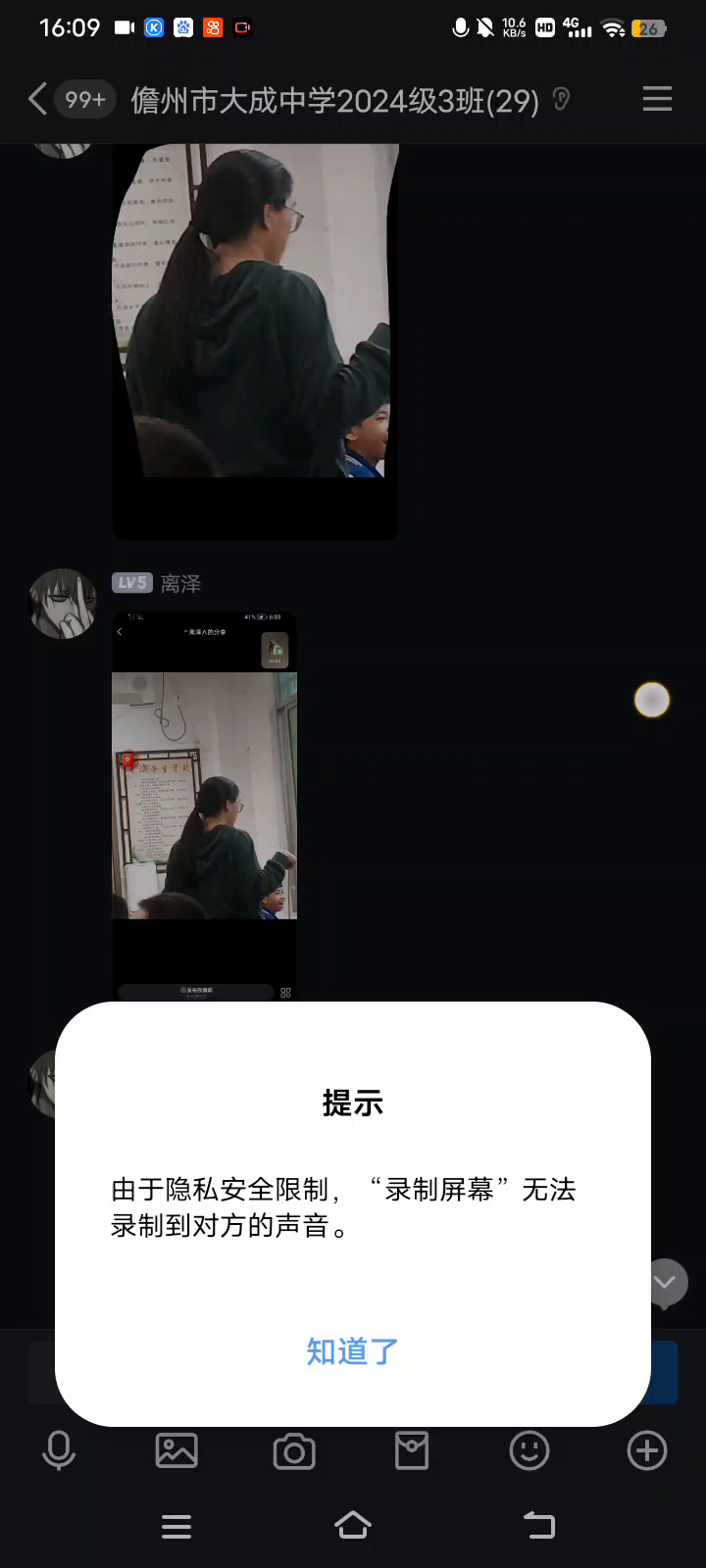The height and width of the screenshot is (1568, 706).
Task: Dismiss the dialog with 知道了
Action: pos(352,1351)
